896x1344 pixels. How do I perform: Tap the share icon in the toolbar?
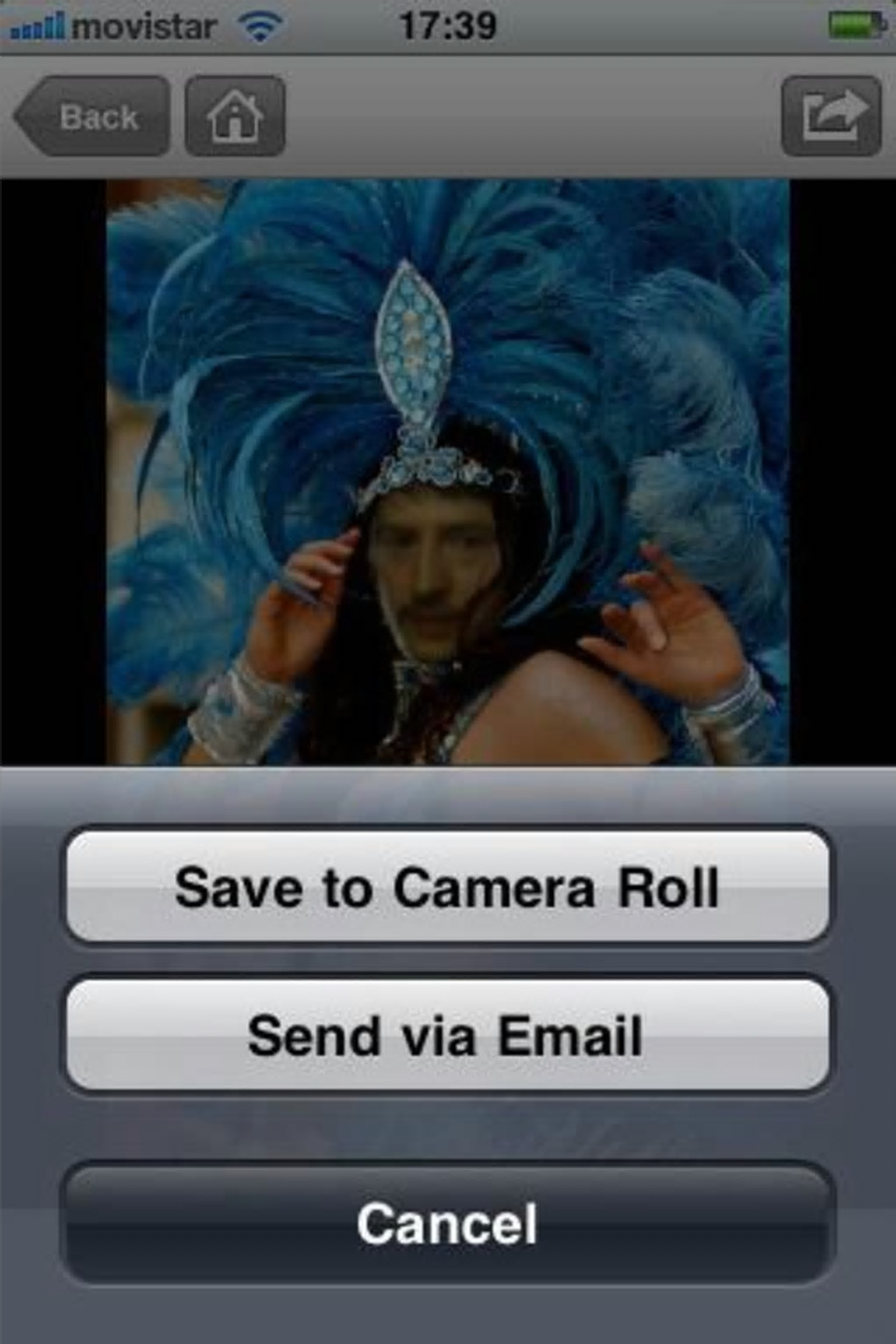coord(830,117)
